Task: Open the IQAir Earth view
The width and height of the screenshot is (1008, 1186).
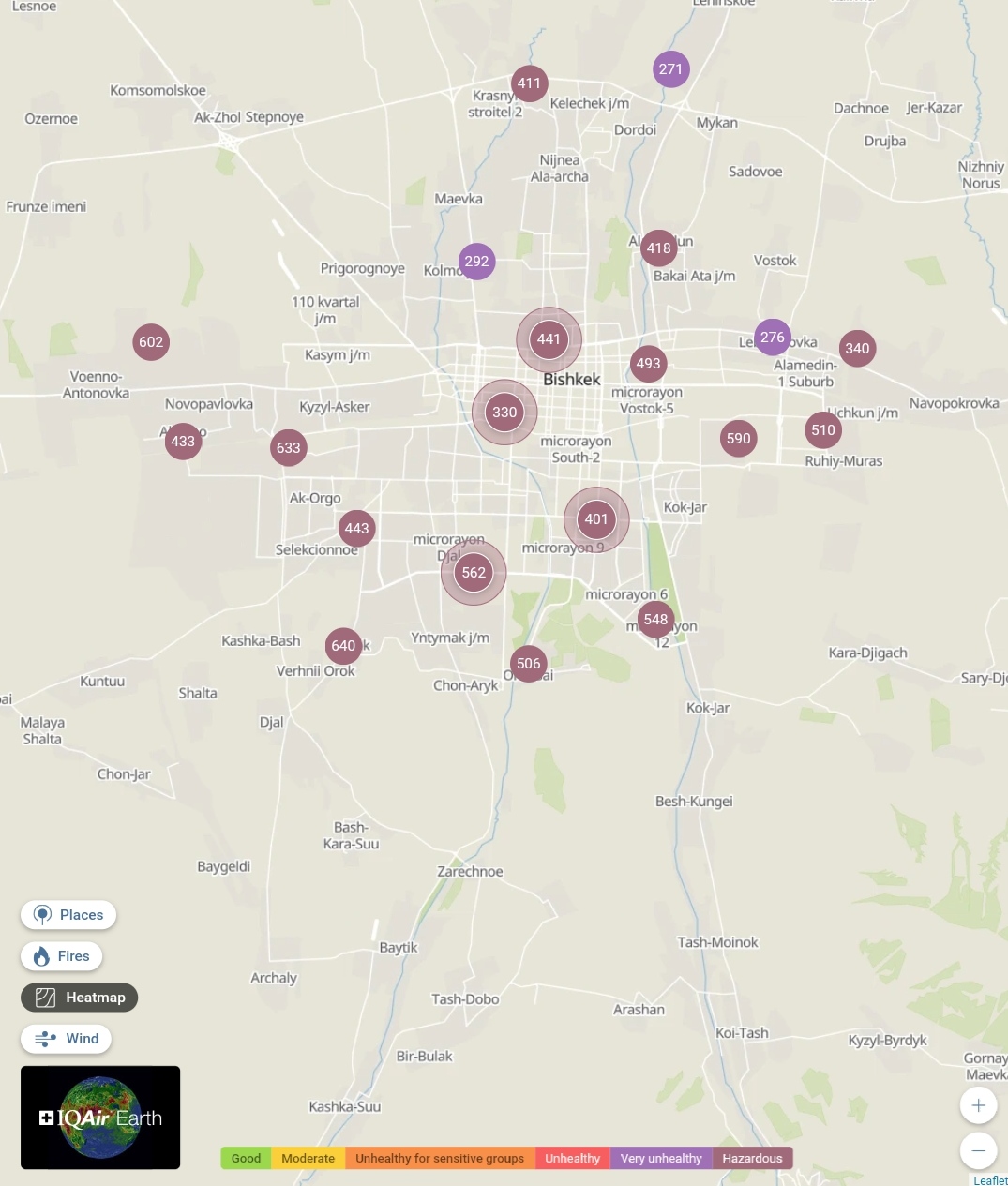Action: point(100,1118)
